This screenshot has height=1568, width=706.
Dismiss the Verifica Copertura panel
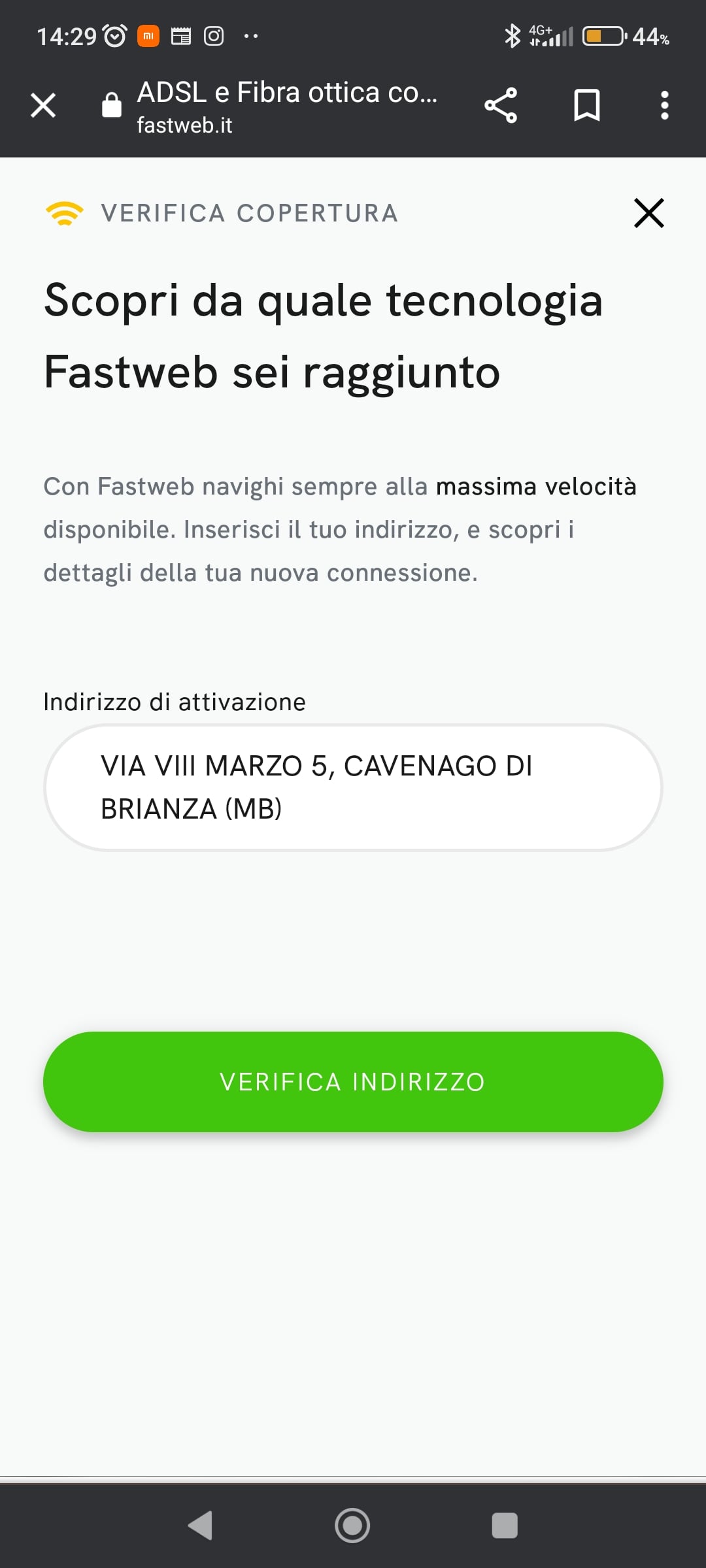click(649, 213)
